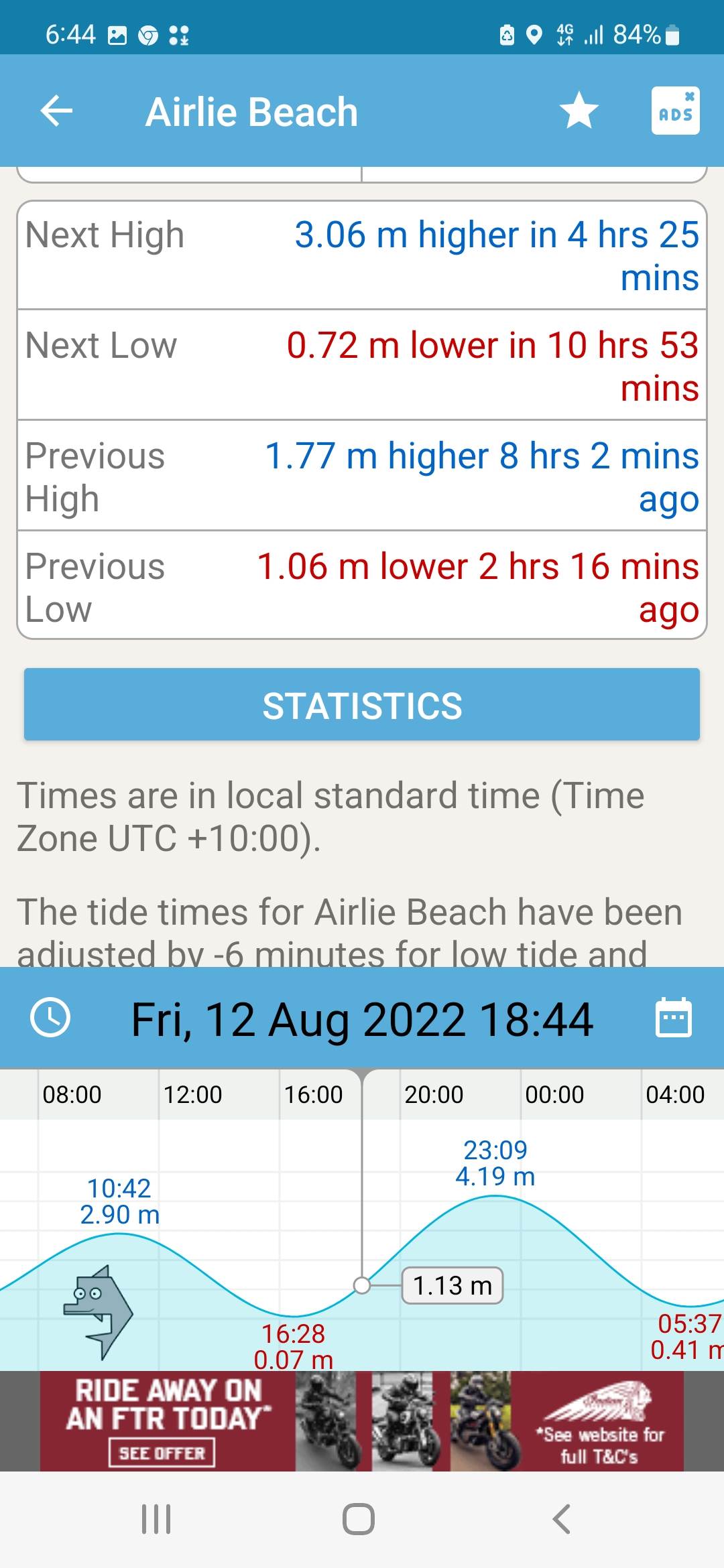Go to the system home screen
This screenshot has height=1568, width=724.
(x=359, y=1519)
